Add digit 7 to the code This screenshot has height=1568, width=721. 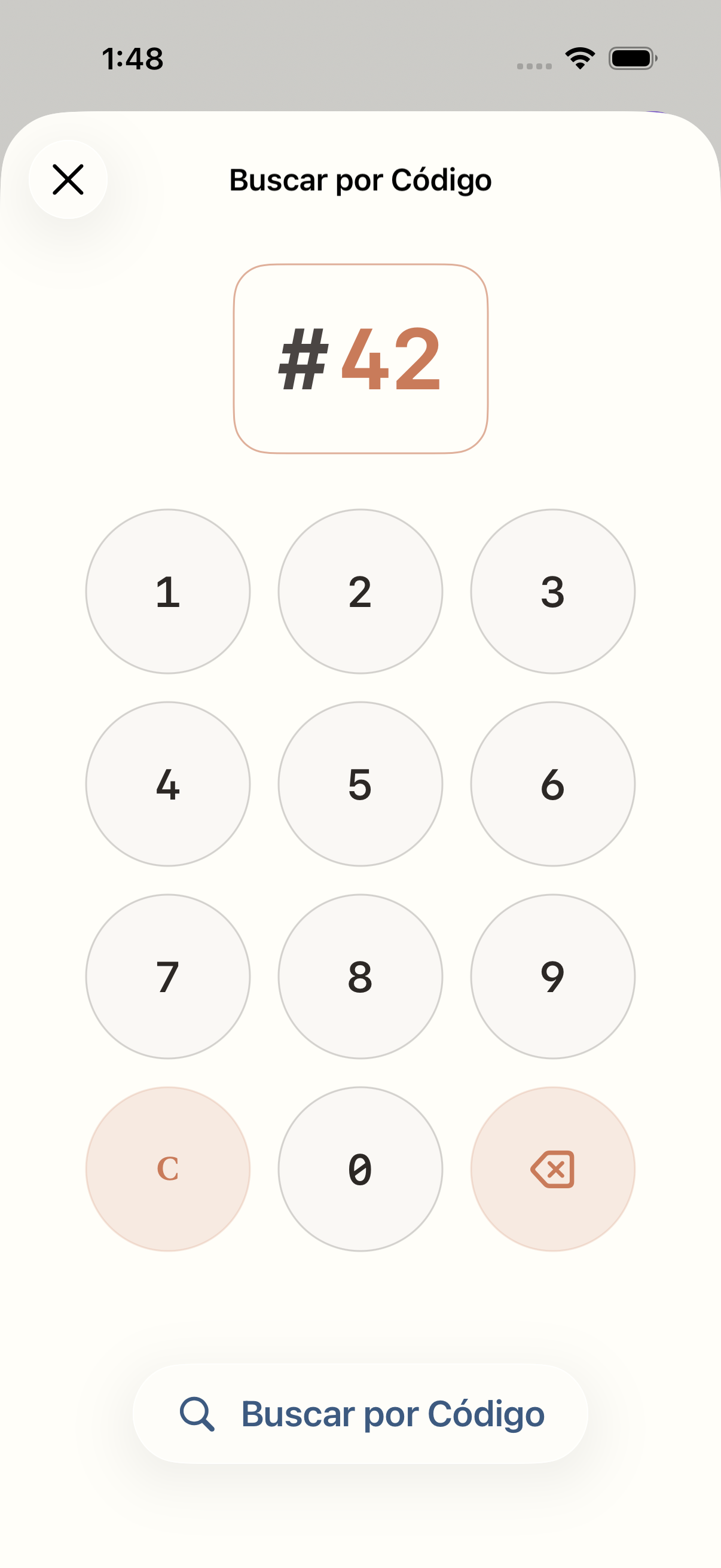click(168, 977)
